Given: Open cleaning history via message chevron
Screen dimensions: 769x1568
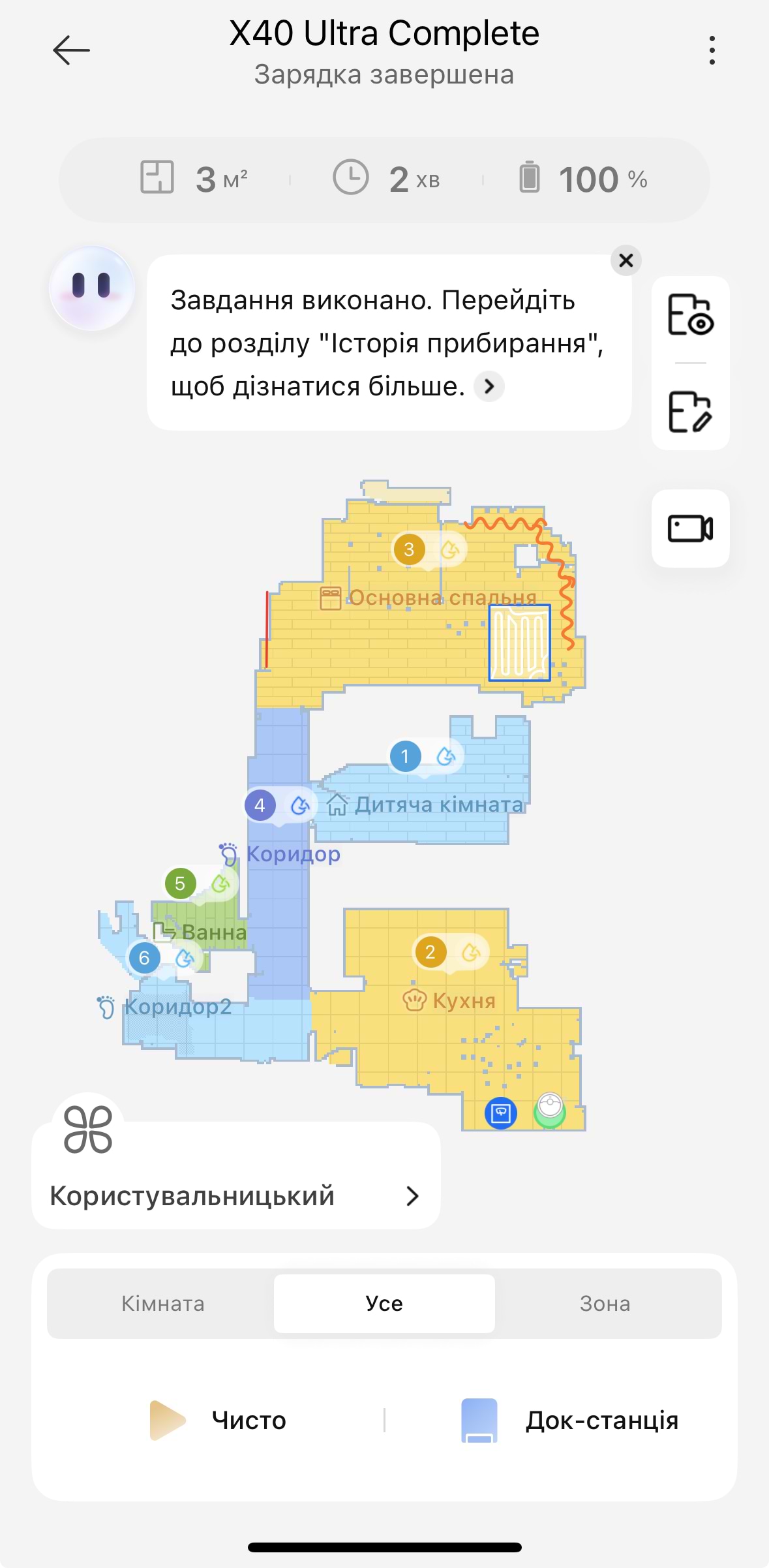Looking at the screenshot, I should [489, 386].
